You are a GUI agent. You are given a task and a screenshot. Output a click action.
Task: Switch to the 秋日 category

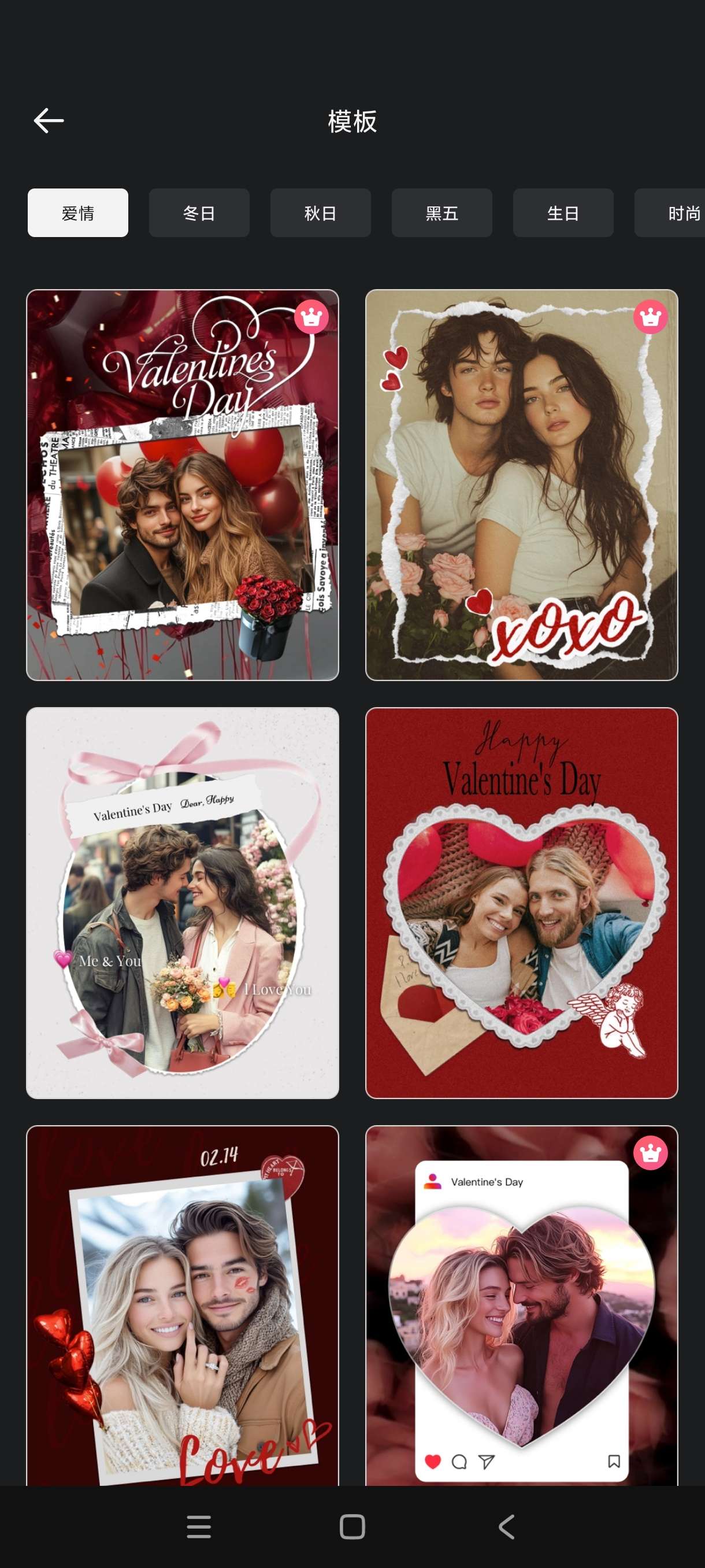click(321, 213)
